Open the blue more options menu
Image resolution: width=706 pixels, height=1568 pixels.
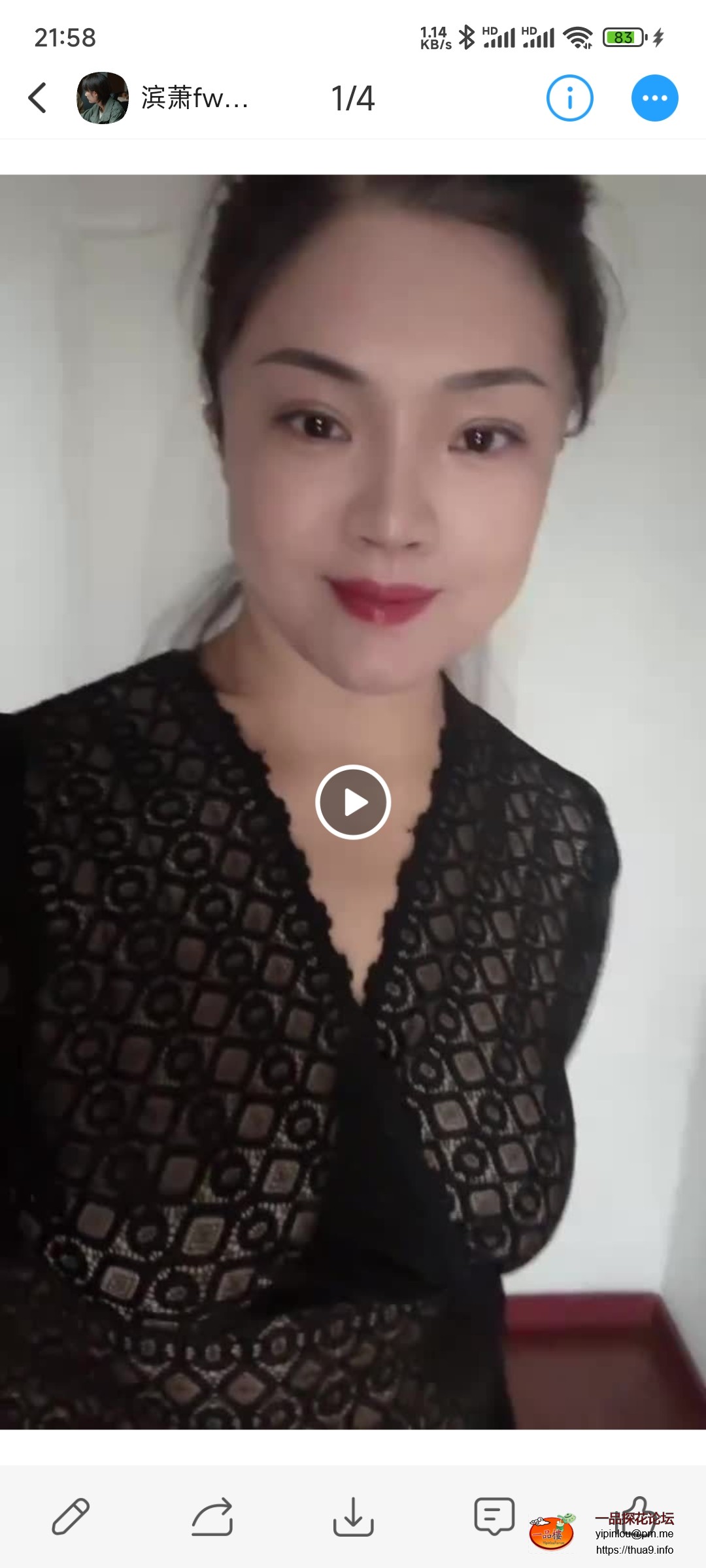pos(654,98)
